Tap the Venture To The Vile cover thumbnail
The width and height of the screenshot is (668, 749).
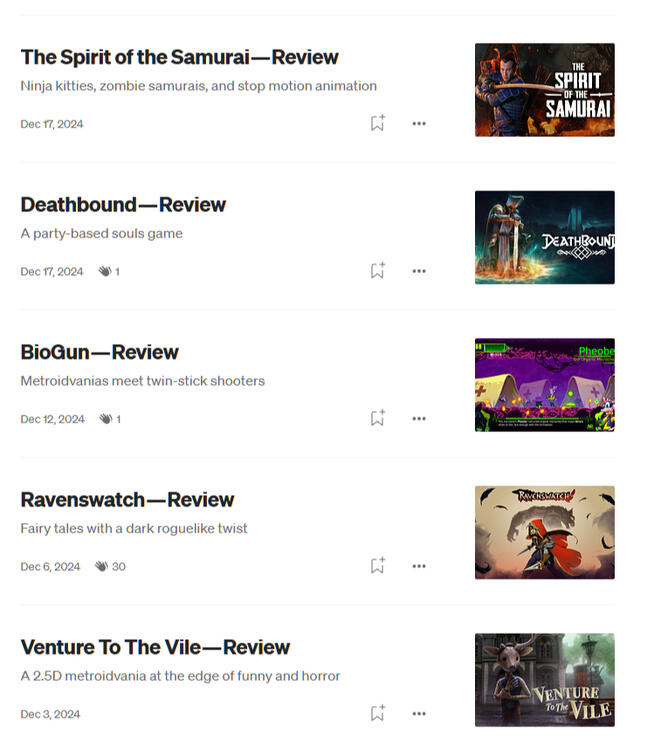pos(544,680)
